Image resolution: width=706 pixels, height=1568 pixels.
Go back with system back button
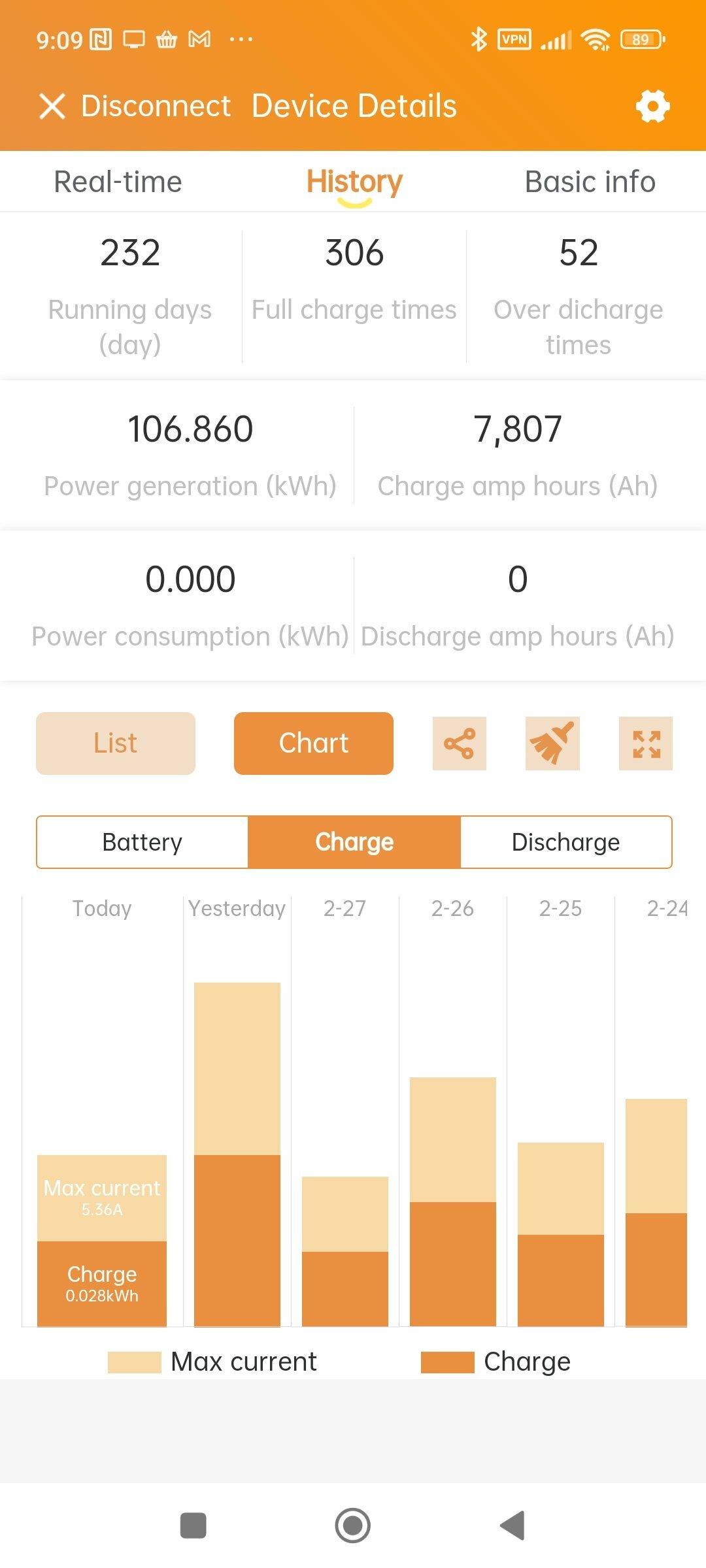coord(513,1526)
